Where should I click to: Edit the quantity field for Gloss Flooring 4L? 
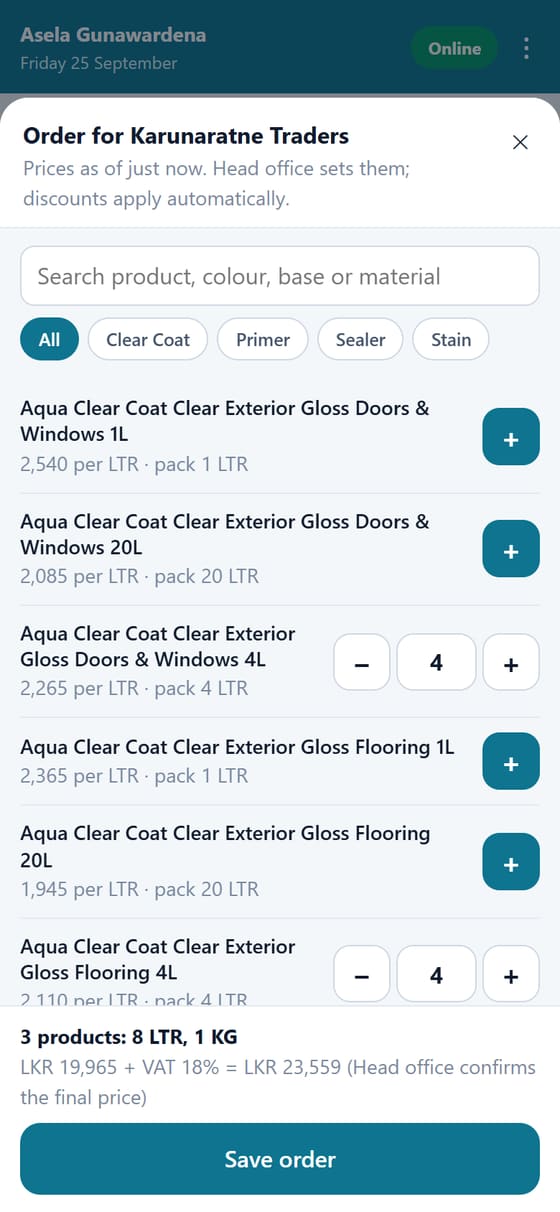pos(436,974)
